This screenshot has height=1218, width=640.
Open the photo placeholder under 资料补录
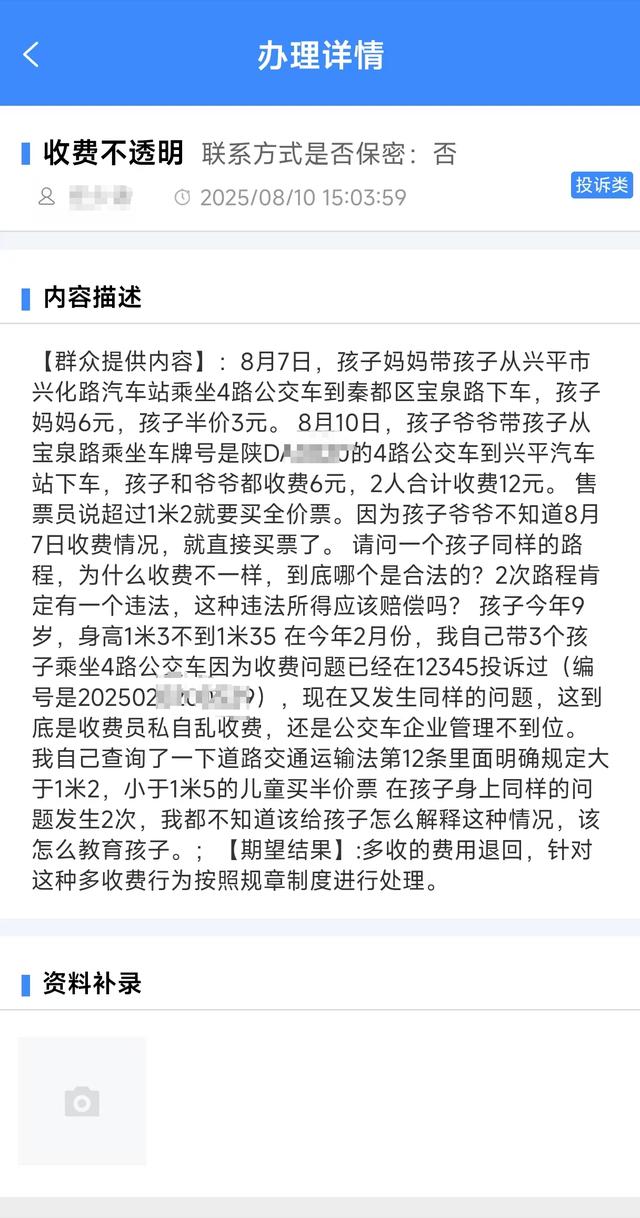pos(82,1101)
